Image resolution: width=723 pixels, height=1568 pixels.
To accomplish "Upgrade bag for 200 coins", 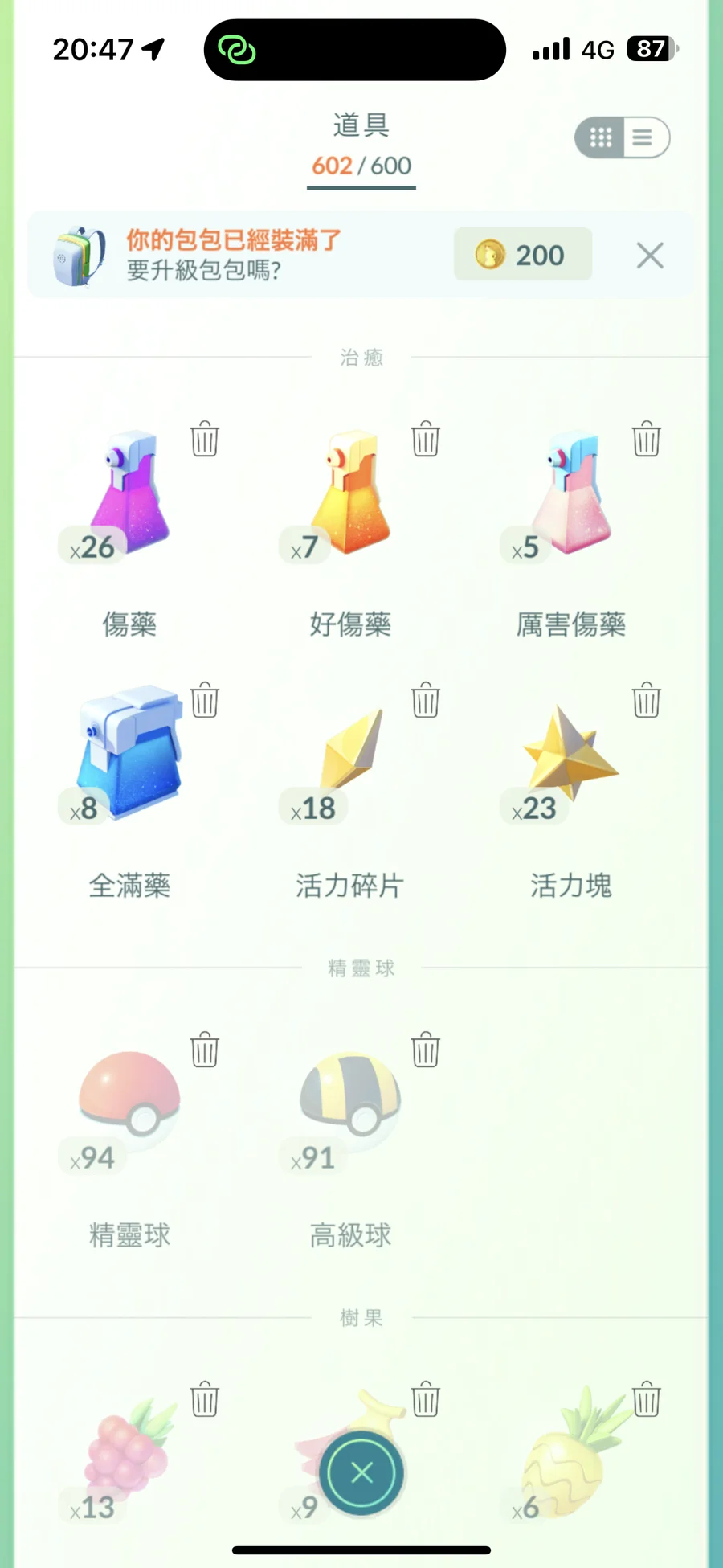I will (523, 255).
